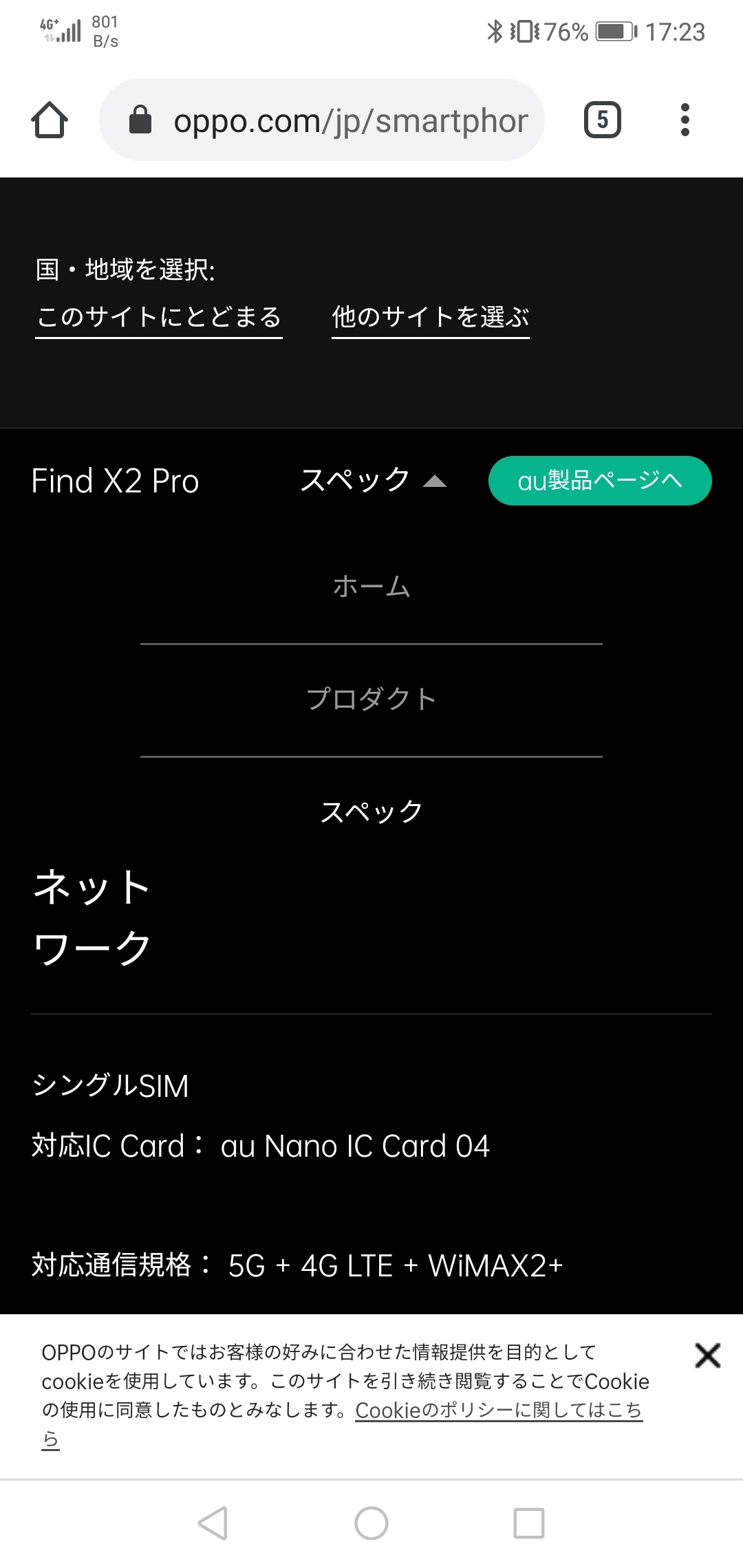Viewport: 743px width, 1568px height.
Task: Open the recent apps view
Action: point(529,1523)
